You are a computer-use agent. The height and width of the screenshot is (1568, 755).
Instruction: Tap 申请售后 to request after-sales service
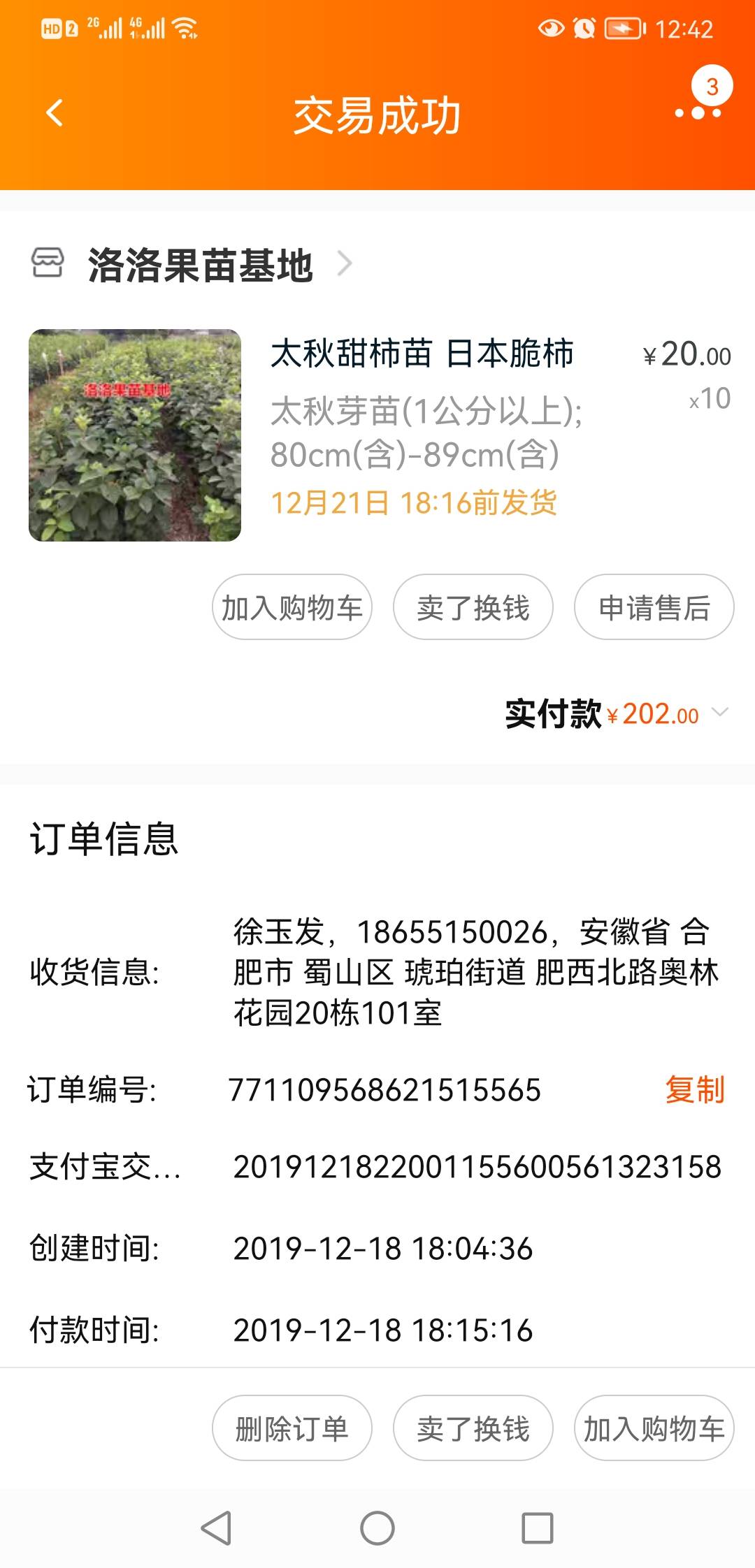click(654, 607)
